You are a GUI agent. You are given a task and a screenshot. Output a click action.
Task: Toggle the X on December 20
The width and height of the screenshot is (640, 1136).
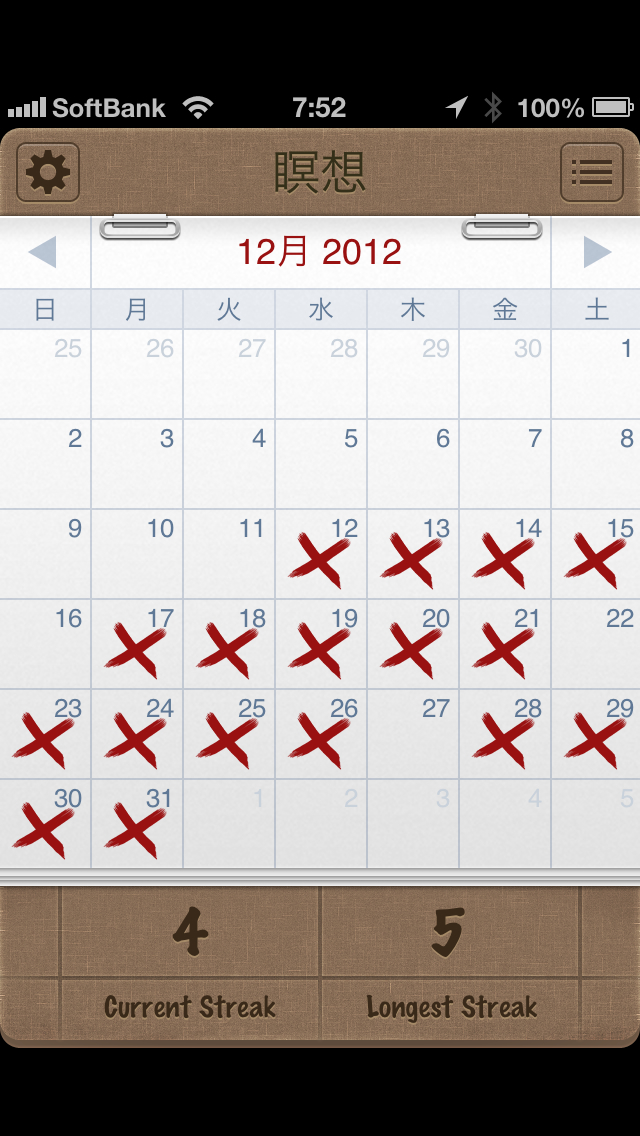click(413, 643)
